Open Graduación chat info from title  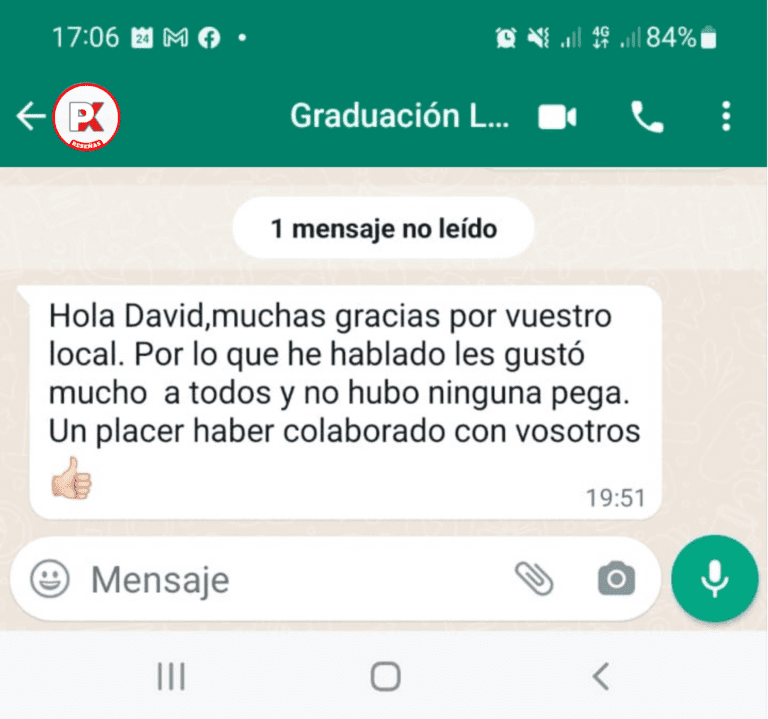click(x=400, y=117)
